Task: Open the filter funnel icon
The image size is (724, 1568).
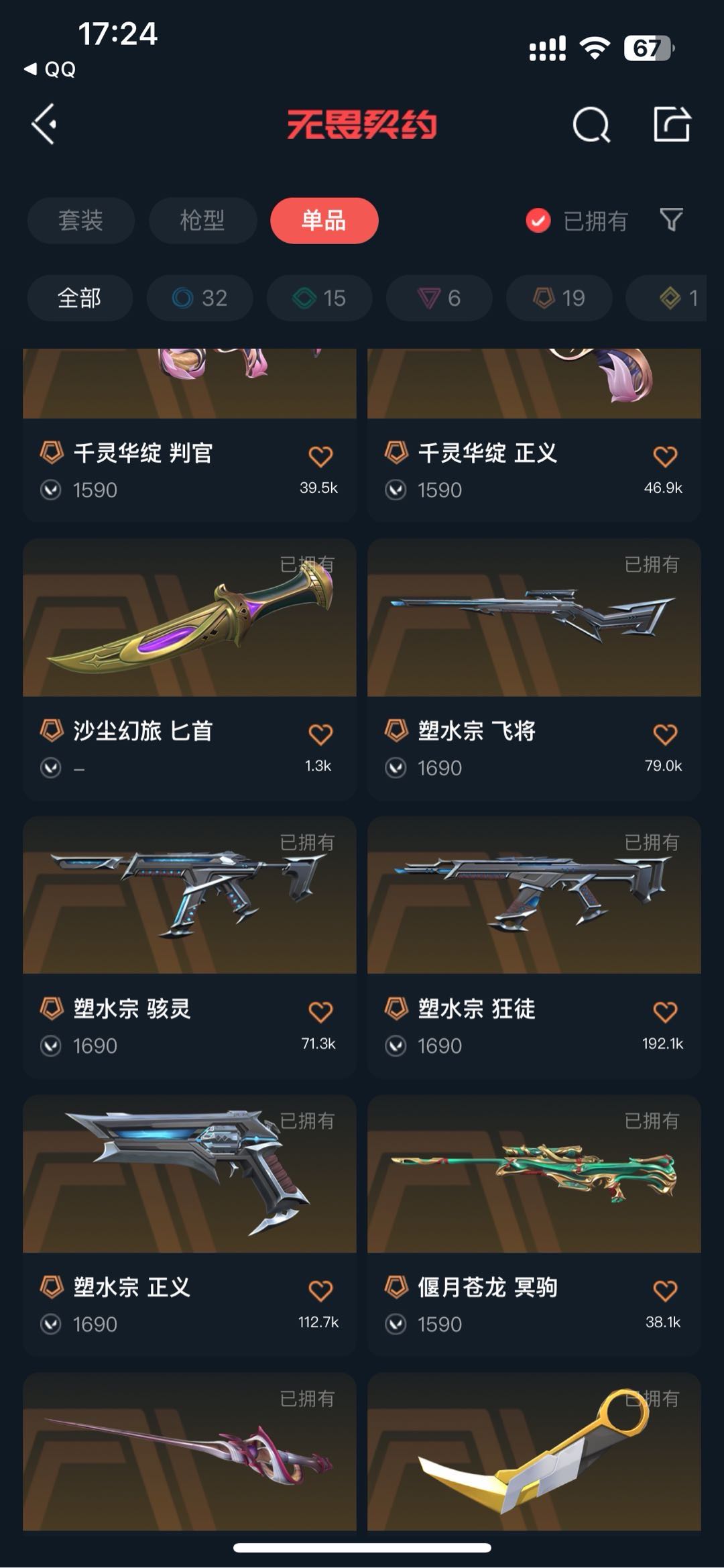Action: click(x=671, y=220)
